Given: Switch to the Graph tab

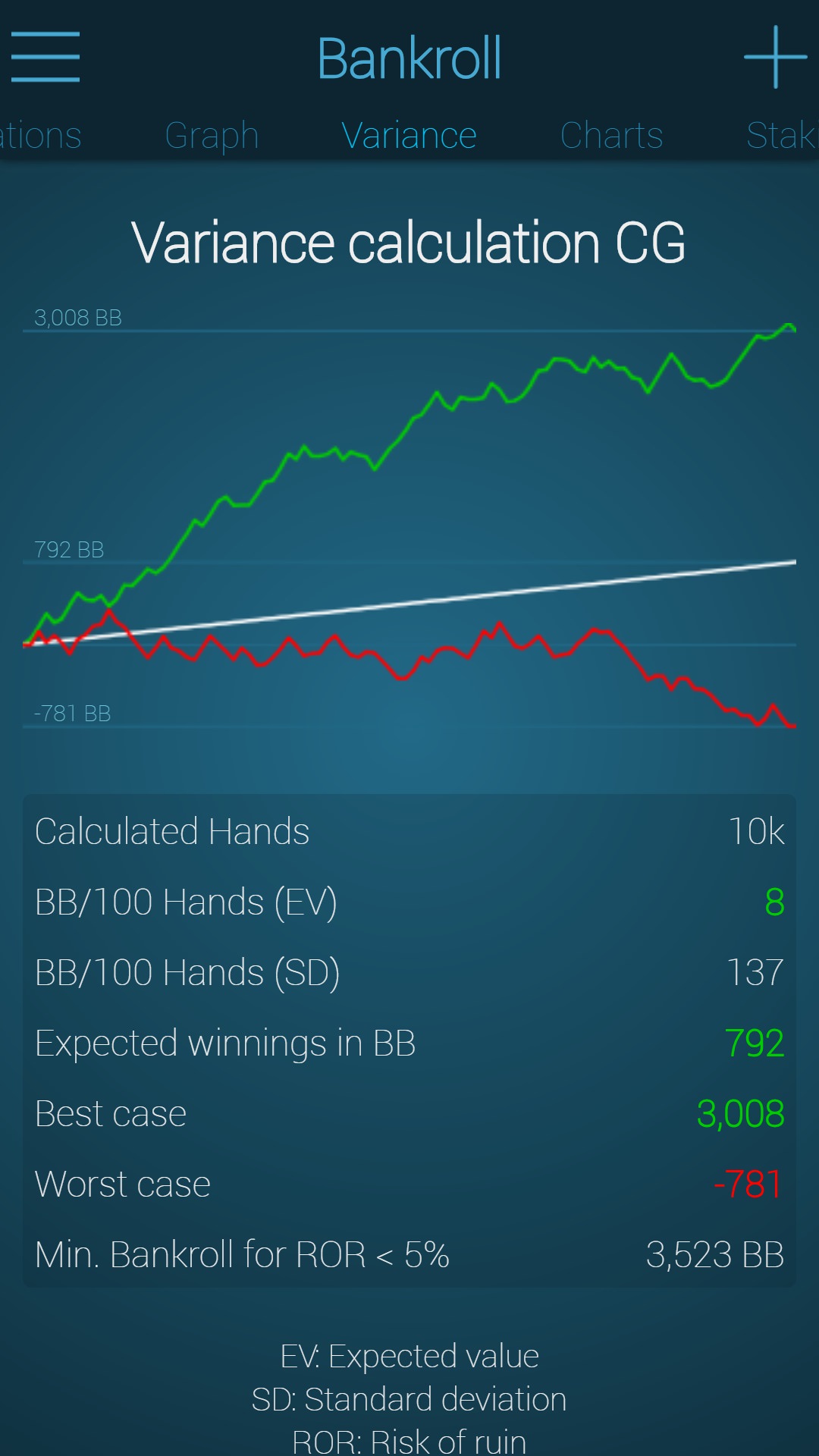Looking at the screenshot, I should pos(212,136).
